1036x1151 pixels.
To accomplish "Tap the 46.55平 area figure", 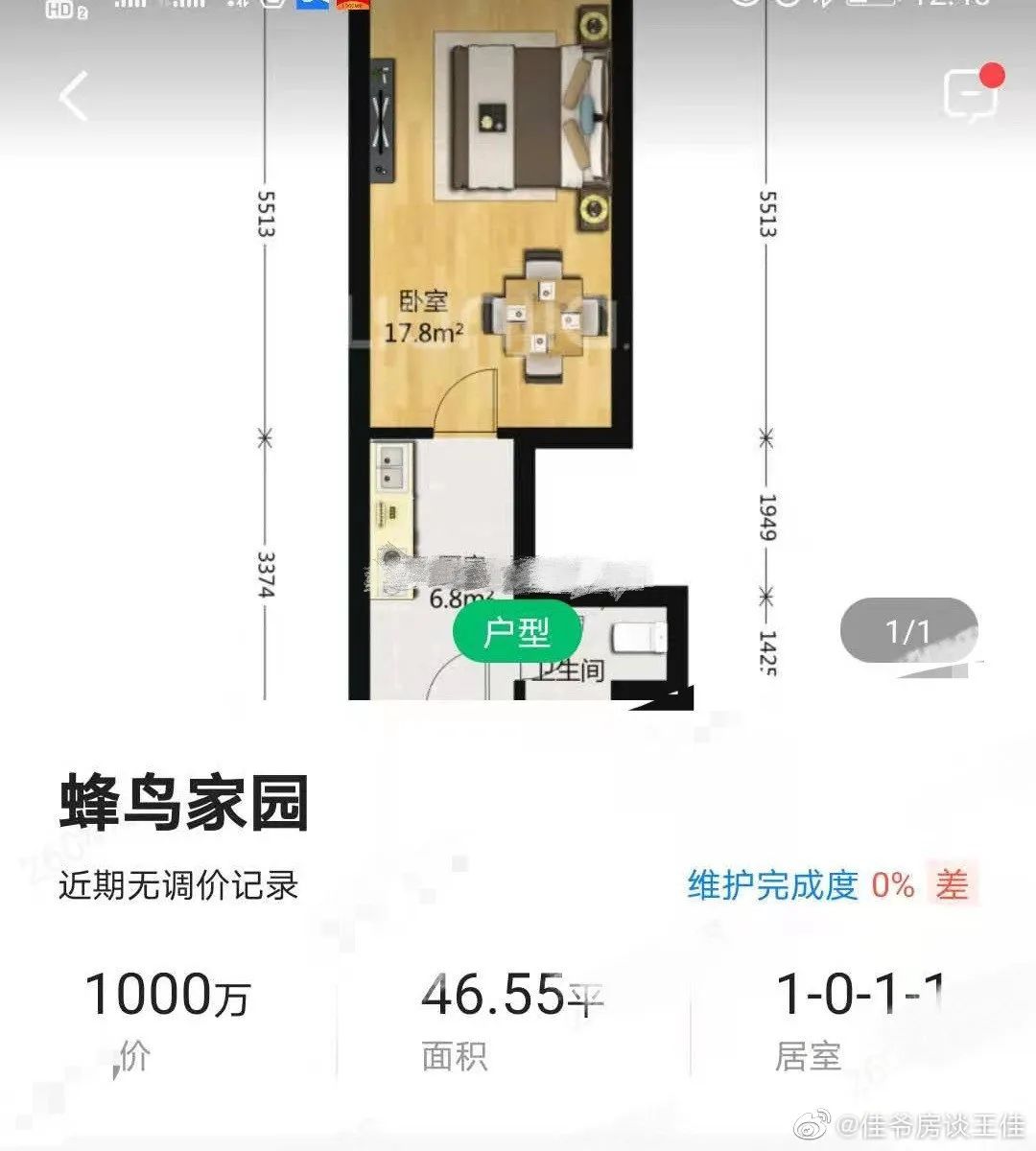I will tap(513, 999).
